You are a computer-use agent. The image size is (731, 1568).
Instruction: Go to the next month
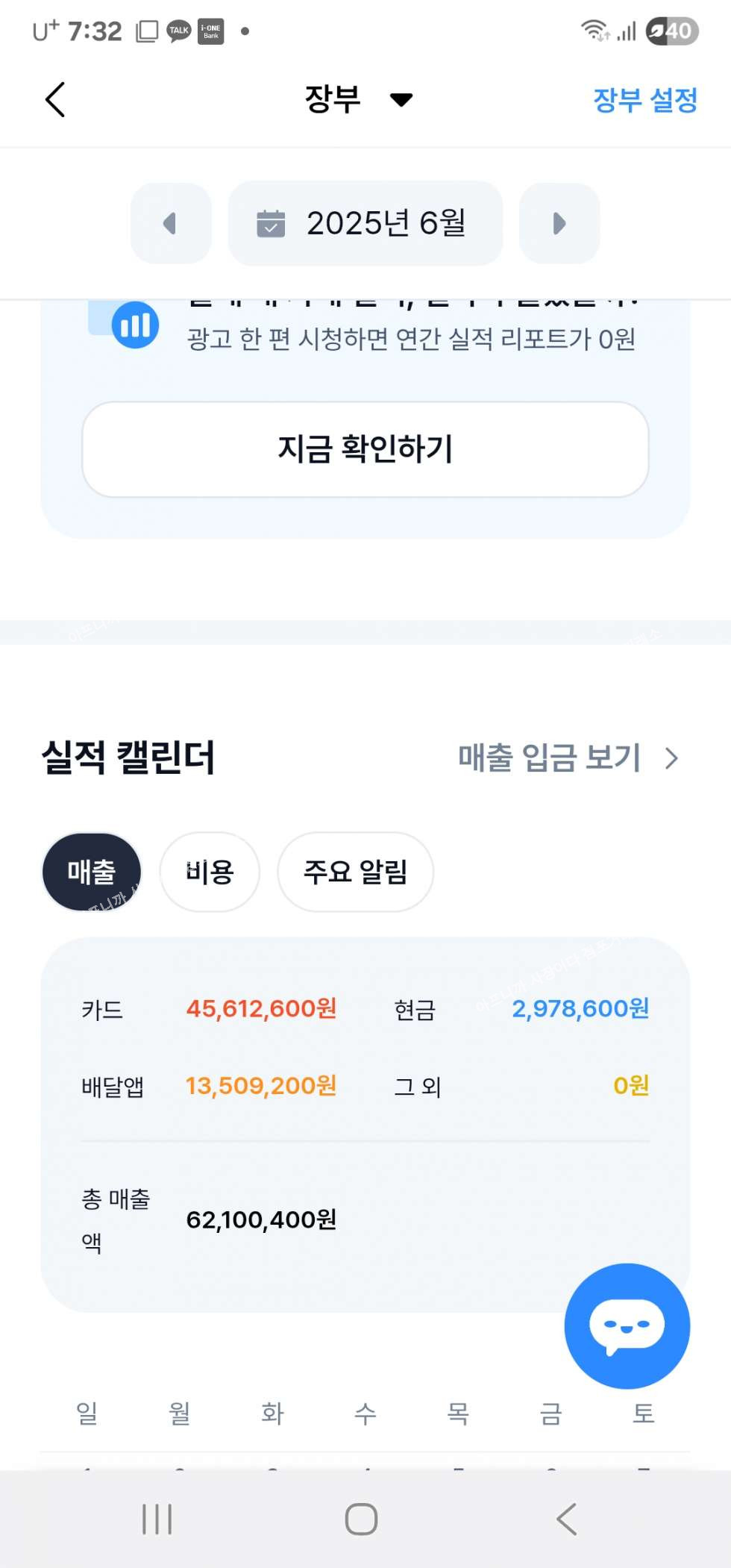pyautogui.click(x=559, y=223)
